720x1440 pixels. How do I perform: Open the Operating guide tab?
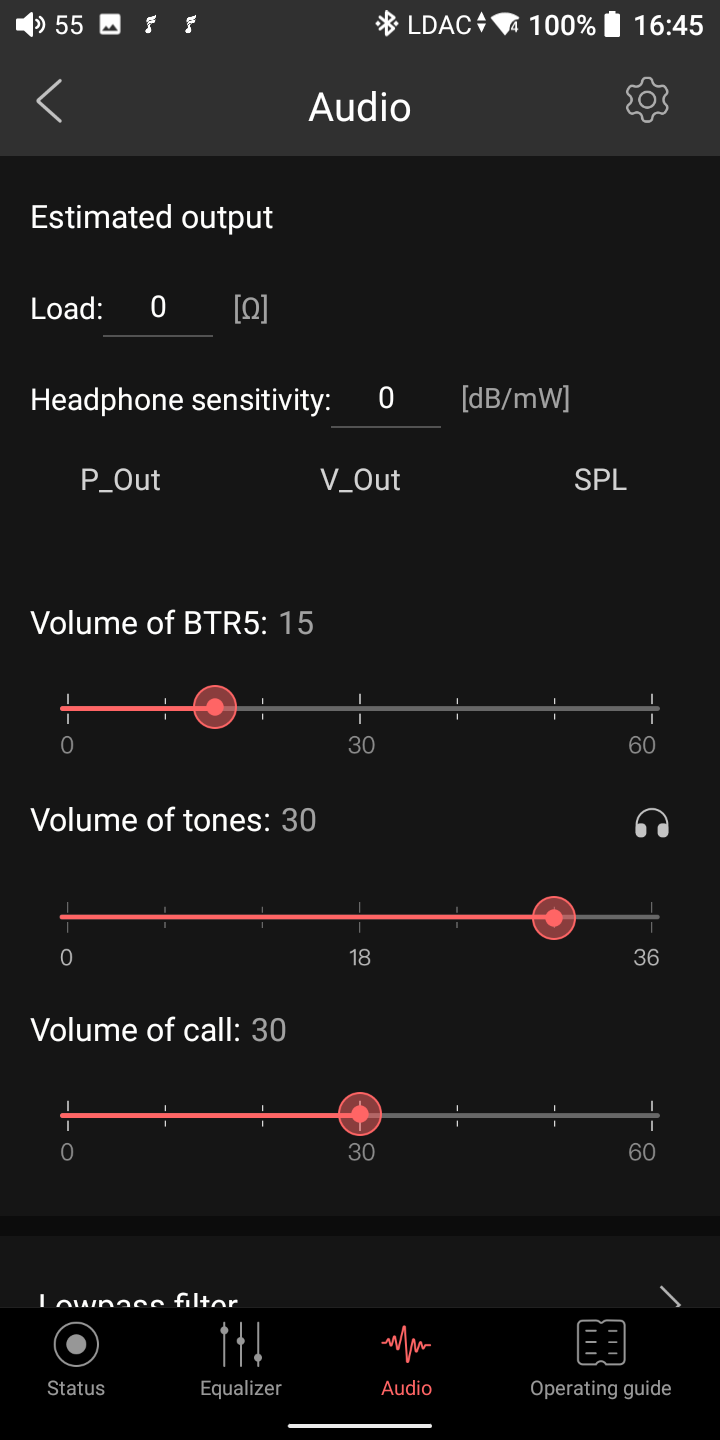(x=600, y=1359)
